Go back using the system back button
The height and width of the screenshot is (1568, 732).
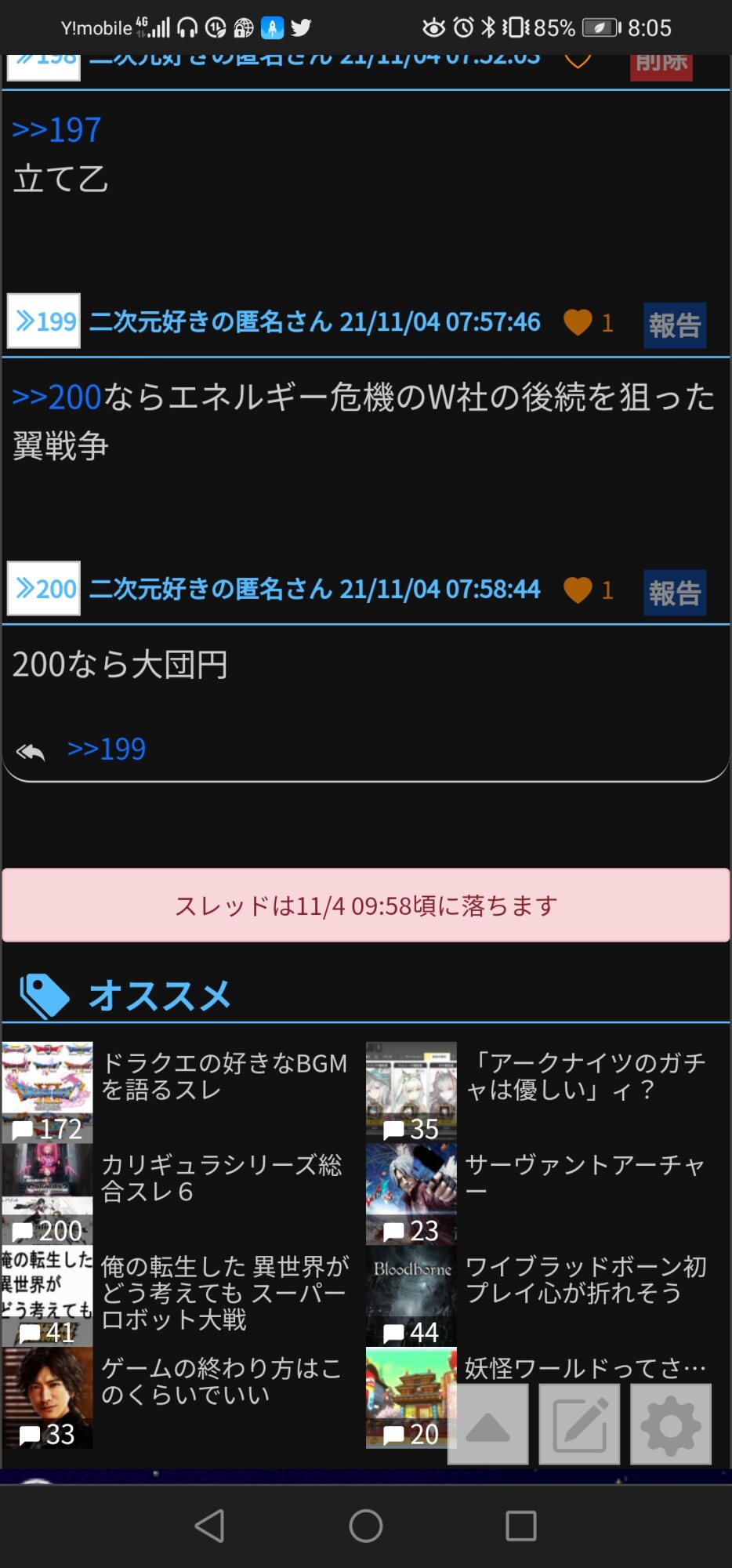coord(210,1526)
